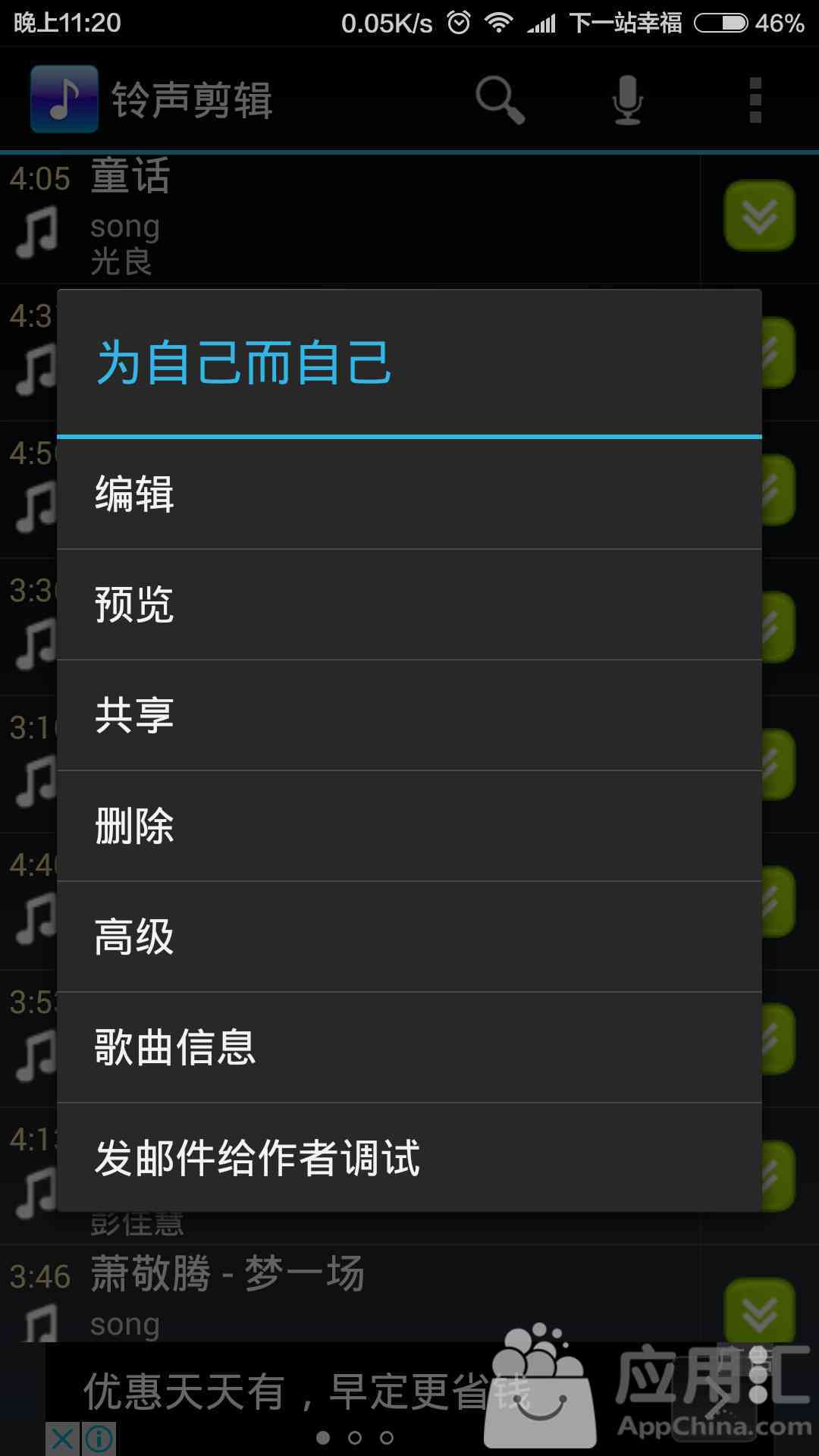The image size is (819, 1456).
Task: Open the 高级 advanced options
Action: 409,937
